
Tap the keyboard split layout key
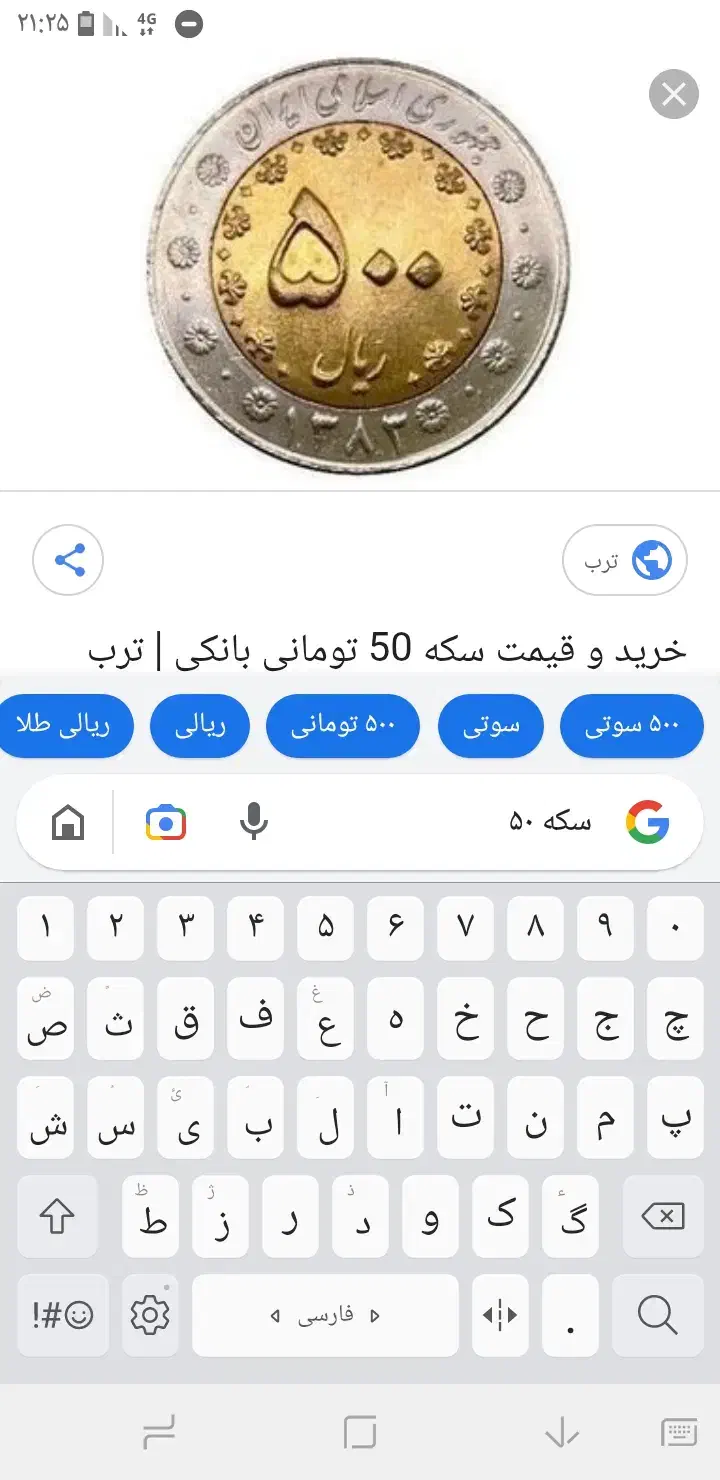point(500,1316)
